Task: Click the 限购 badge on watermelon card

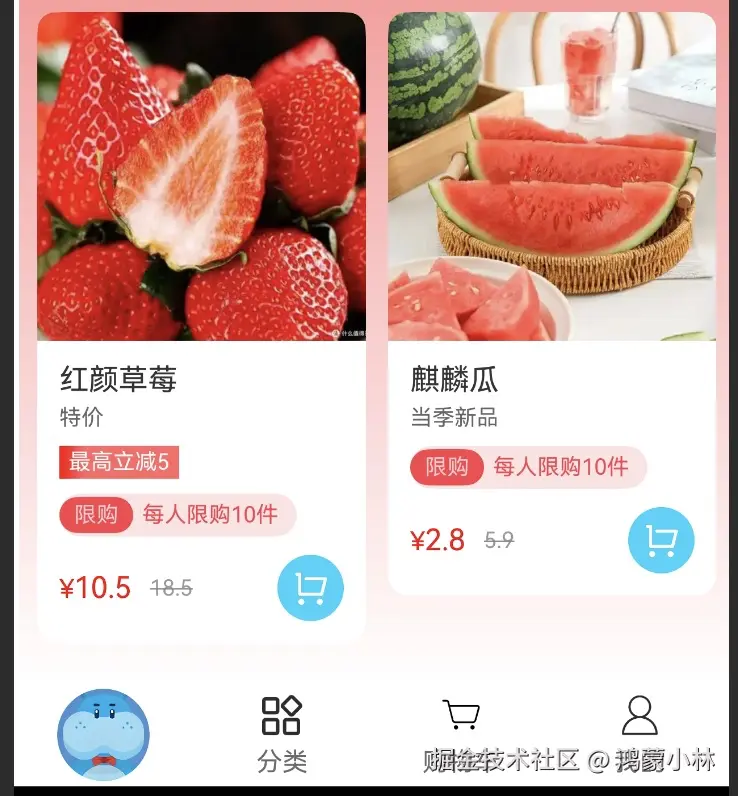Action: 446,468
